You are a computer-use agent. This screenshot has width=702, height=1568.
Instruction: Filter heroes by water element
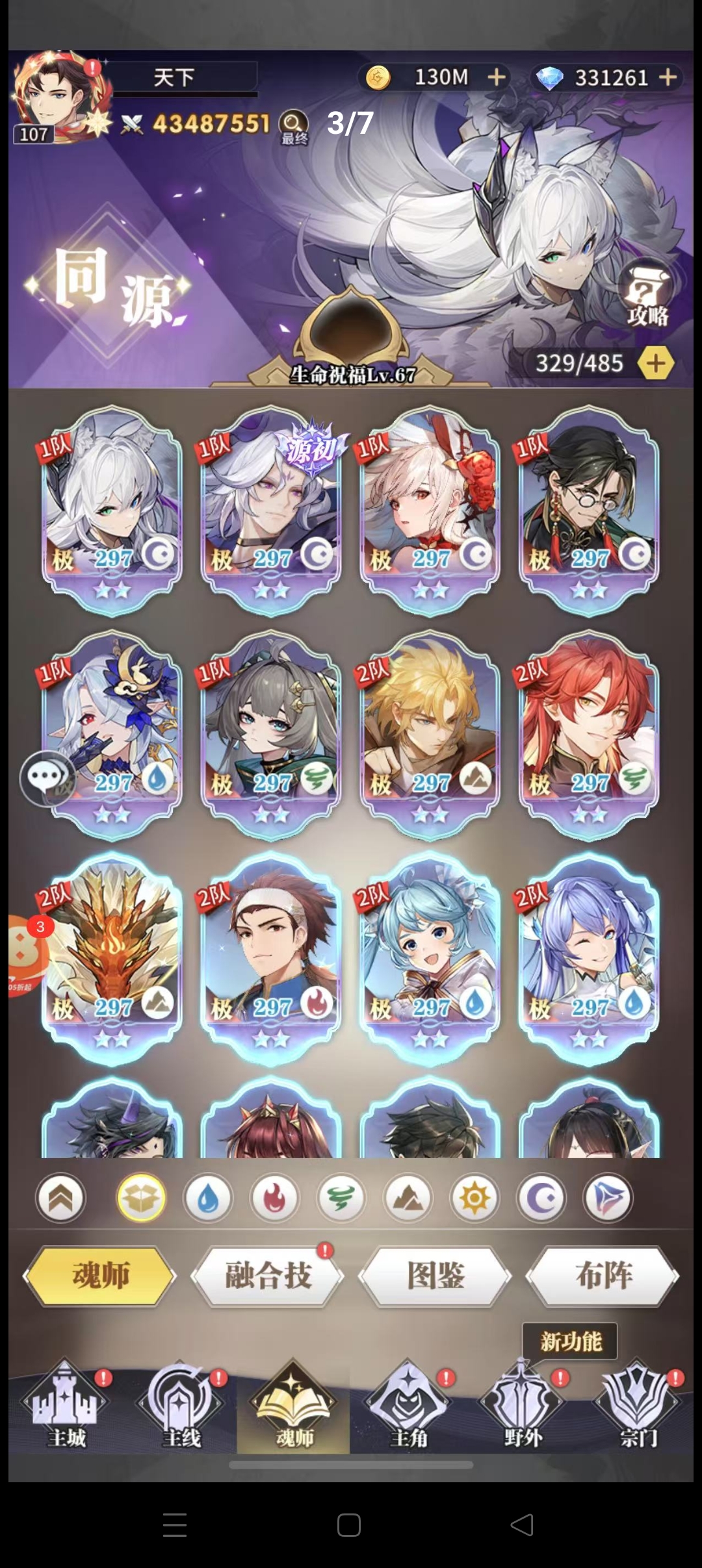(208, 1198)
